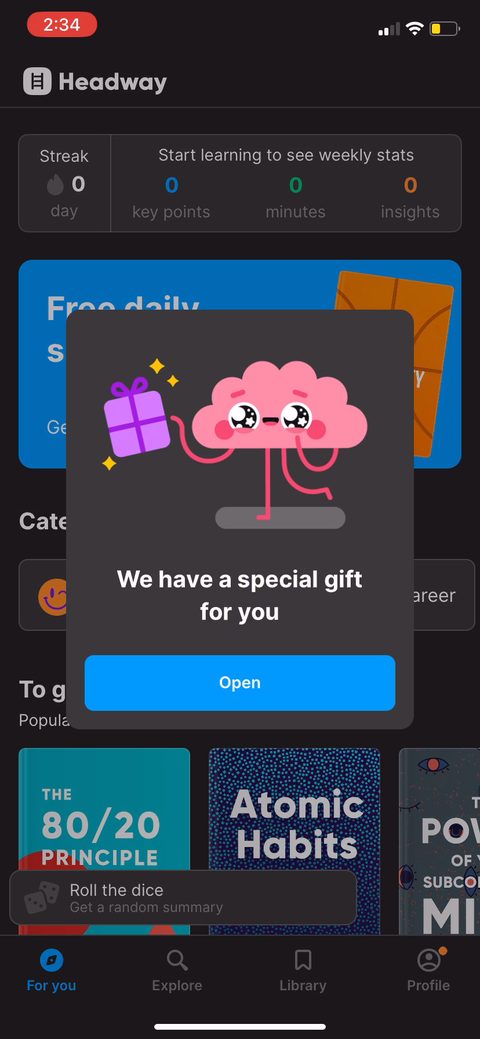Screen dimensions: 480x1039
Task: Switch to the Library tab
Action: 303,971
